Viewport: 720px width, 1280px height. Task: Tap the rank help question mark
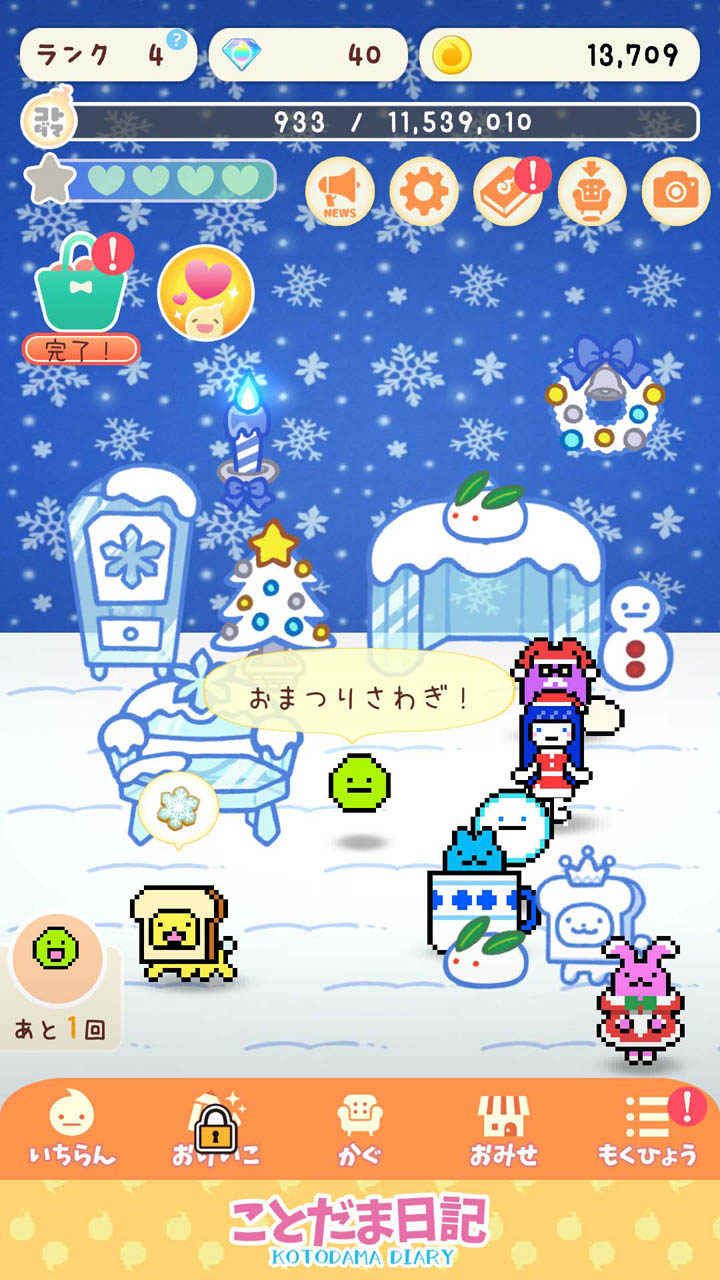pos(178,40)
